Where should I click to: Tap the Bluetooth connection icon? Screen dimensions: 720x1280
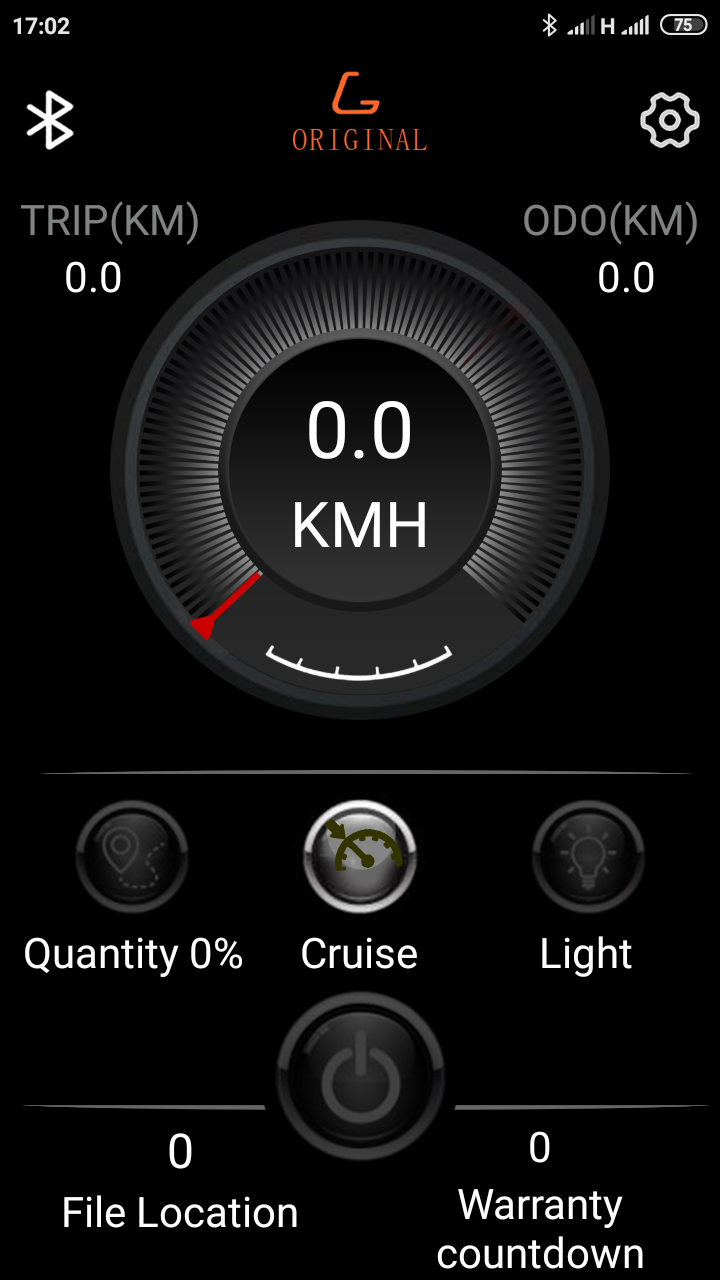[x=50, y=120]
